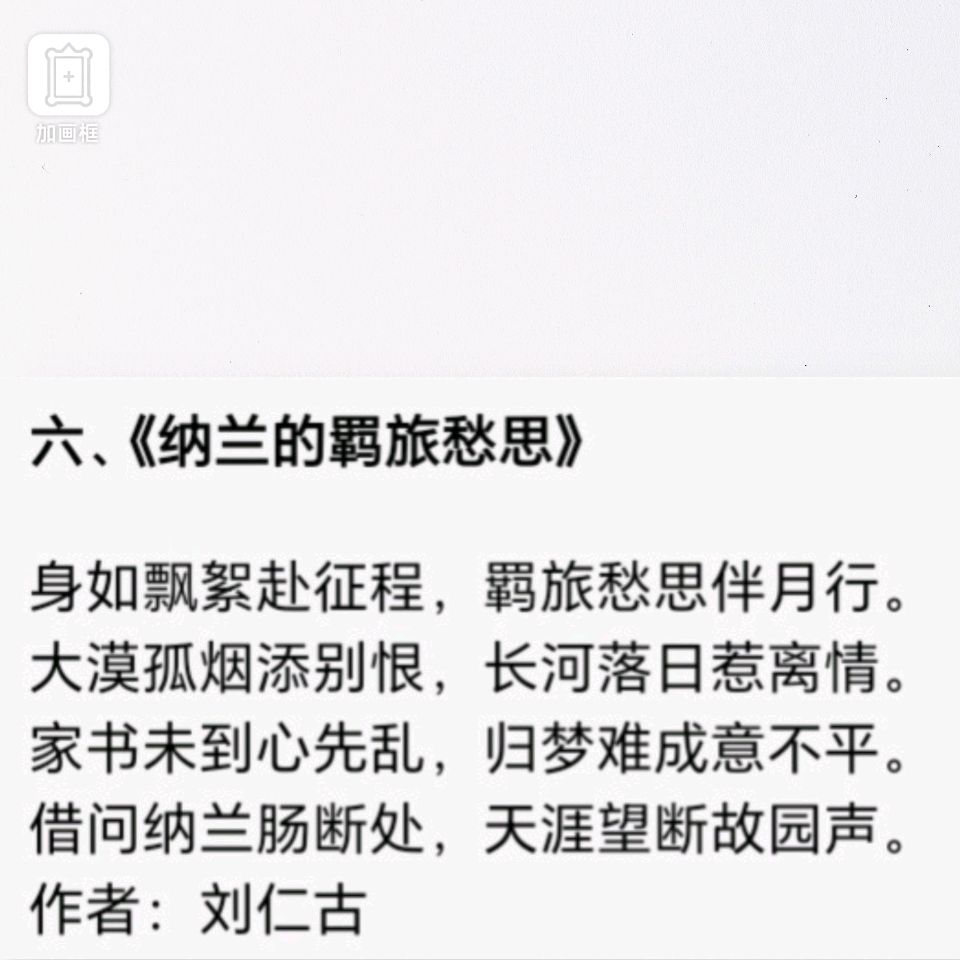Tap the 加画框 add-frame button
The width and height of the screenshot is (960, 960).
tap(68, 77)
